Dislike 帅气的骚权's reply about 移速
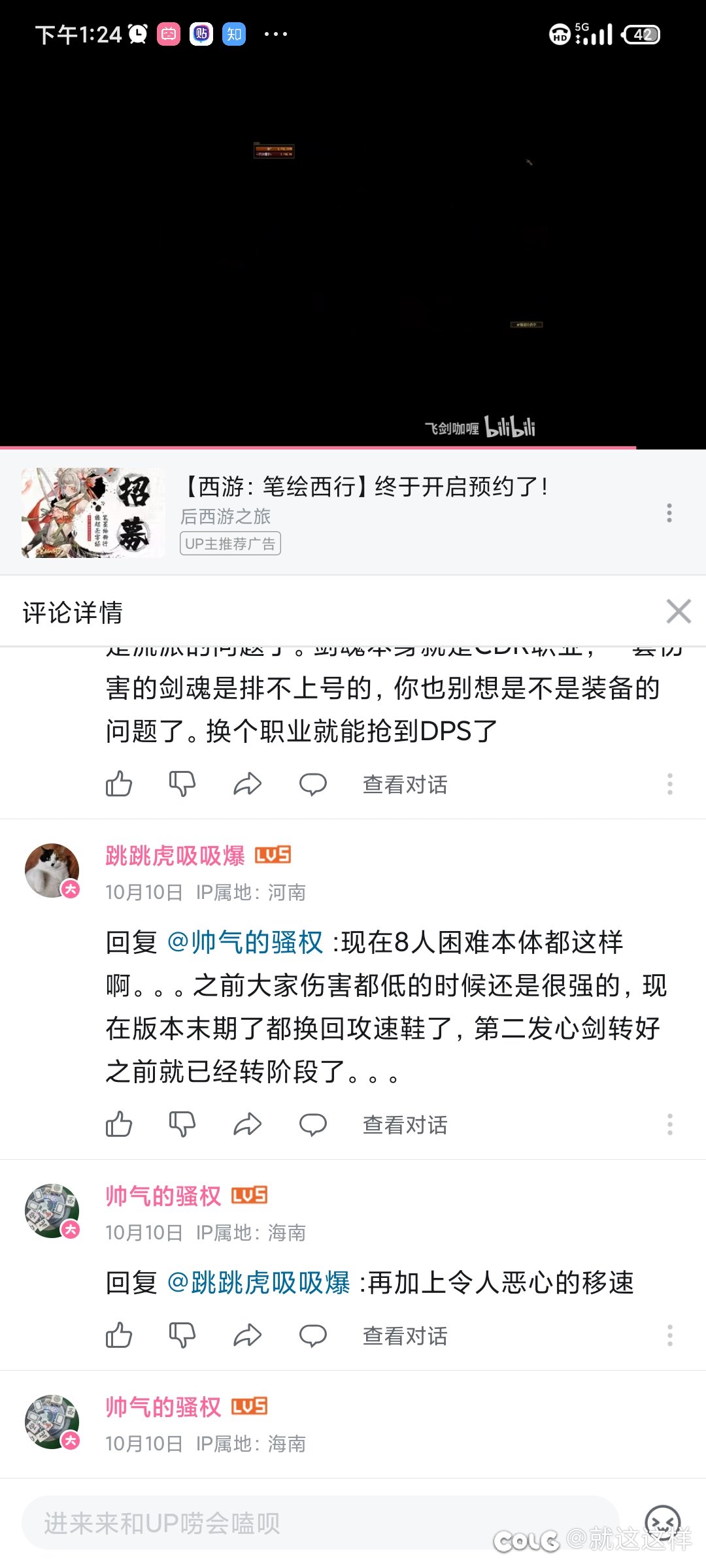 182,1335
